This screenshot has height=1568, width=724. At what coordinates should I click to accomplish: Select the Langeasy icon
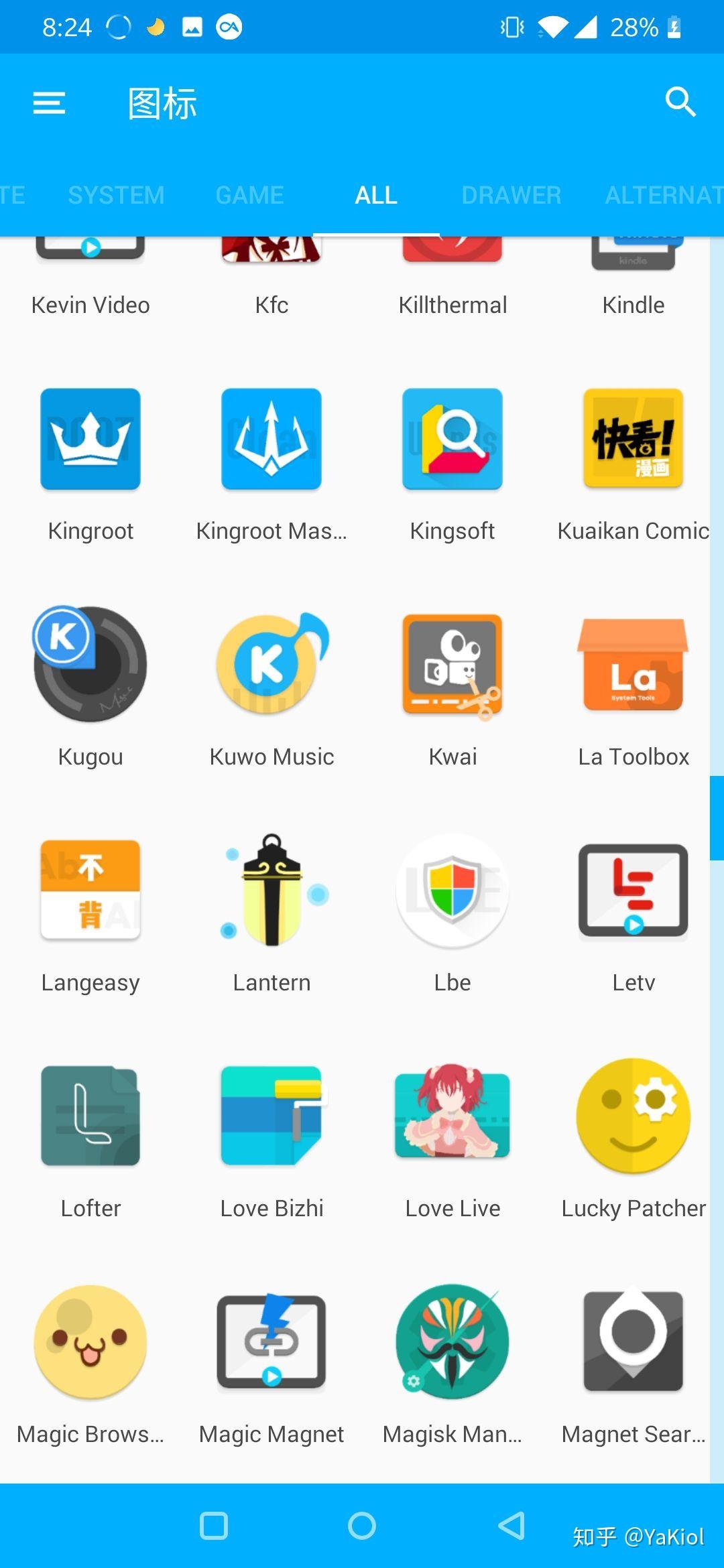(90, 891)
